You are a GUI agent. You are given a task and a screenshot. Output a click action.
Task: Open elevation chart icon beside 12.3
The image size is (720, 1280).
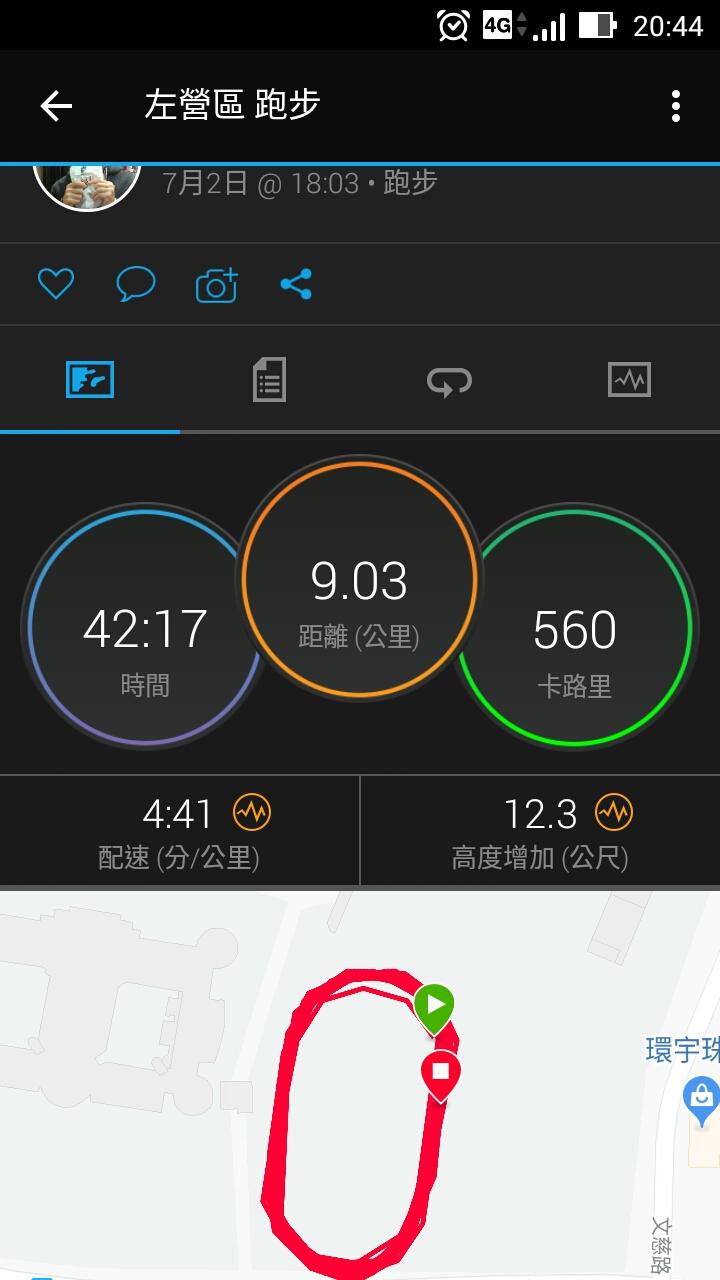click(614, 813)
